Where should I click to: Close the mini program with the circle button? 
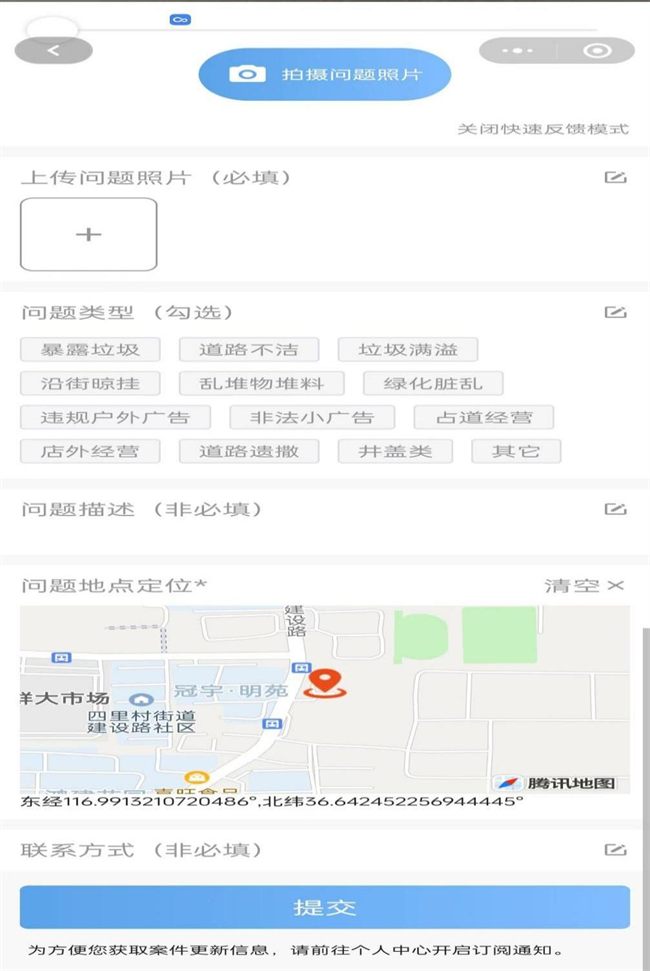click(597, 51)
